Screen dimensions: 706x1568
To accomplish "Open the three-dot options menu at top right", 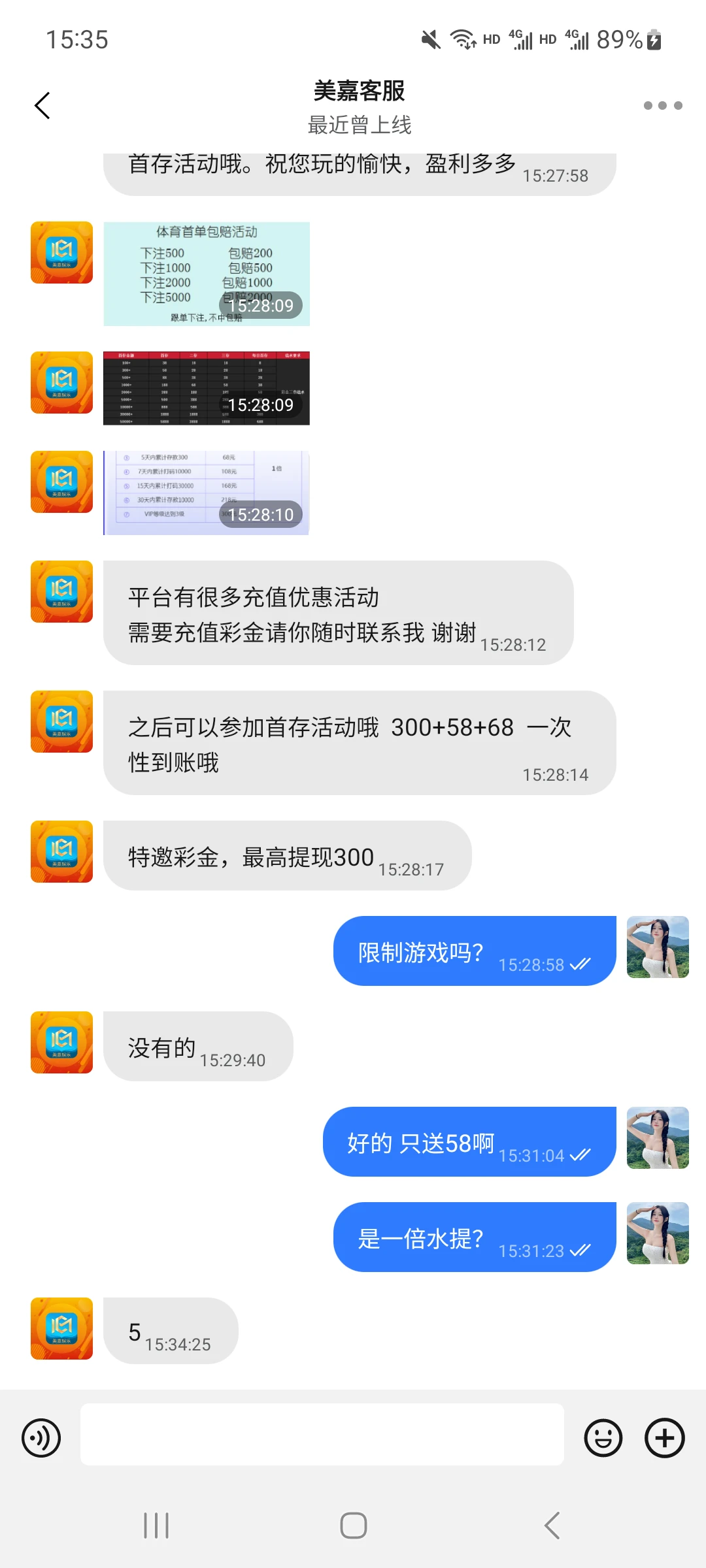I will (662, 105).
